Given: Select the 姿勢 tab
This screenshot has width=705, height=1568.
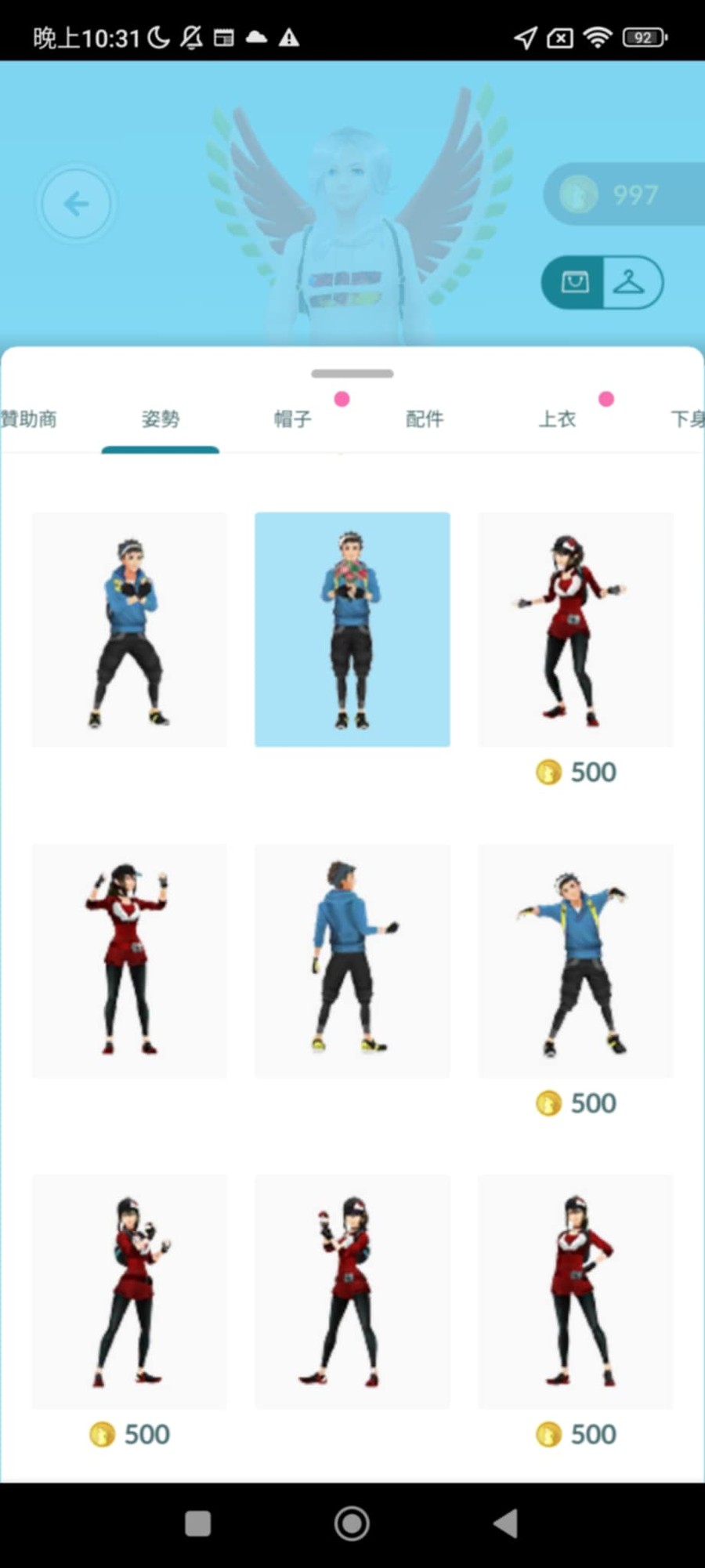Looking at the screenshot, I should tap(161, 419).
